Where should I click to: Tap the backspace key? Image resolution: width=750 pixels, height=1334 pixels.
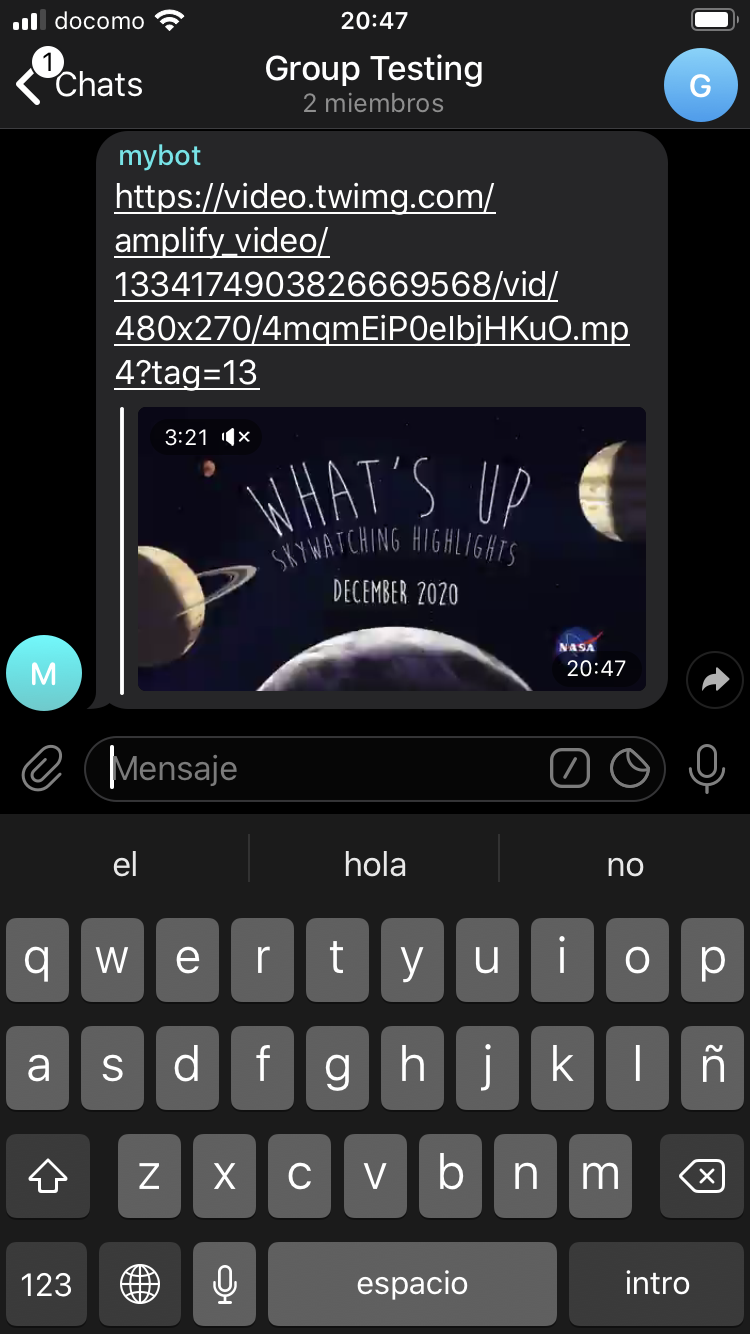click(x=702, y=1176)
